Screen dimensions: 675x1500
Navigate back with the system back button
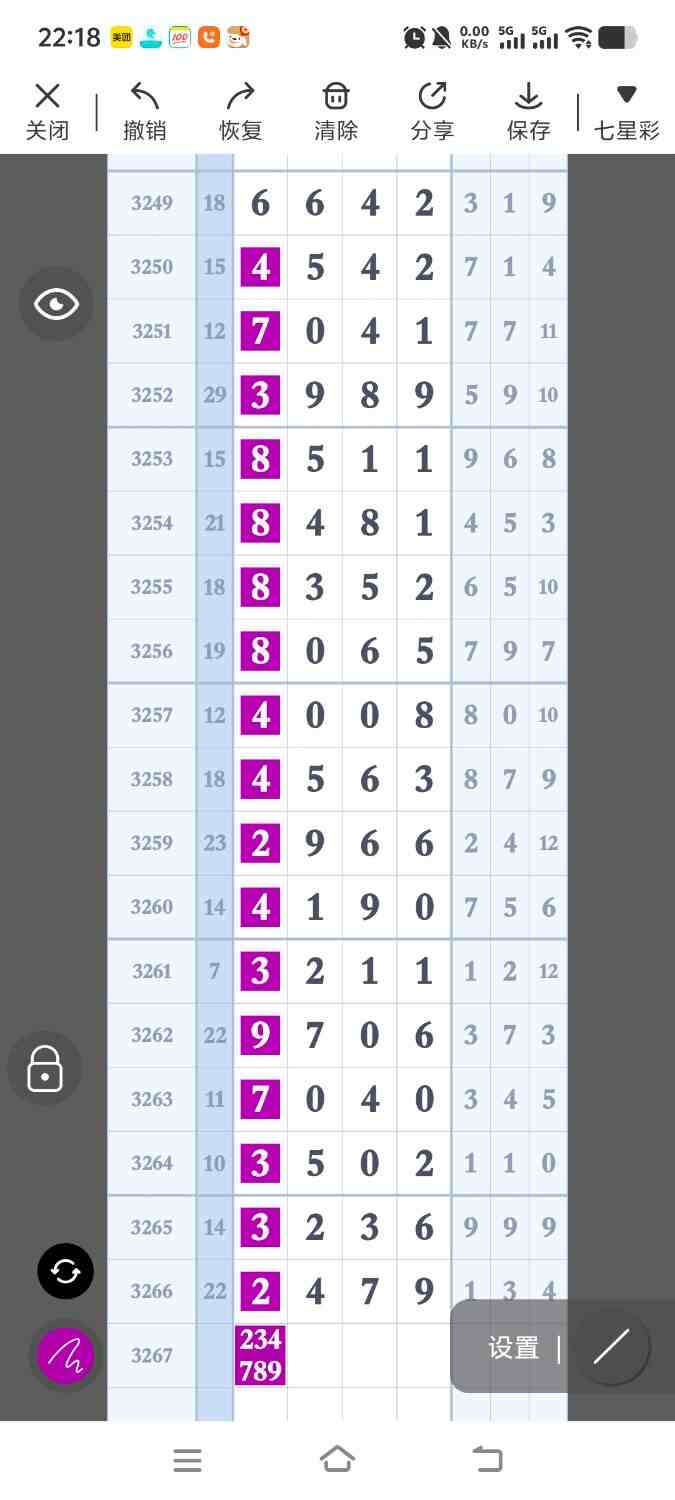pyautogui.click(x=487, y=1460)
